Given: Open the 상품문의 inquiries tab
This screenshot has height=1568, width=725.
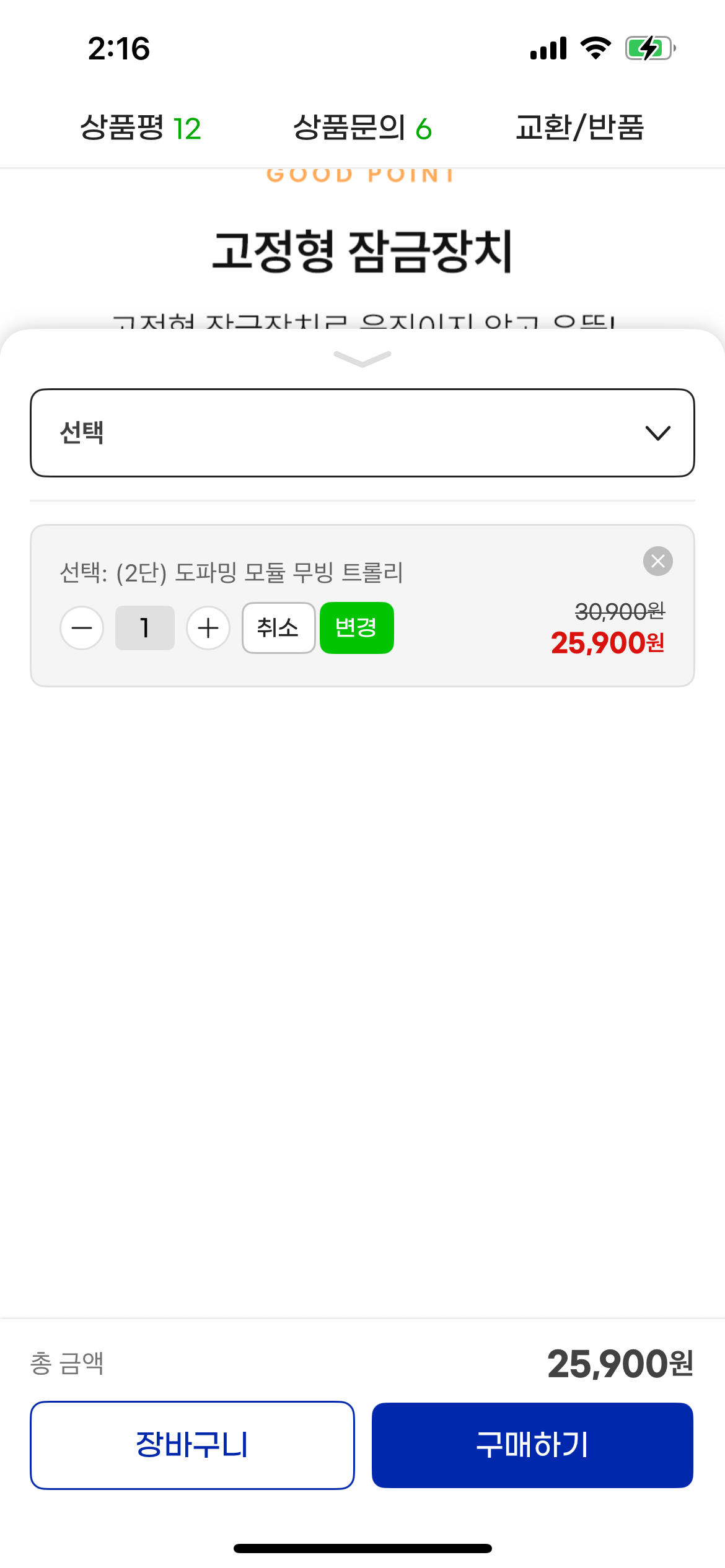Looking at the screenshot, I should pos(362,128).
